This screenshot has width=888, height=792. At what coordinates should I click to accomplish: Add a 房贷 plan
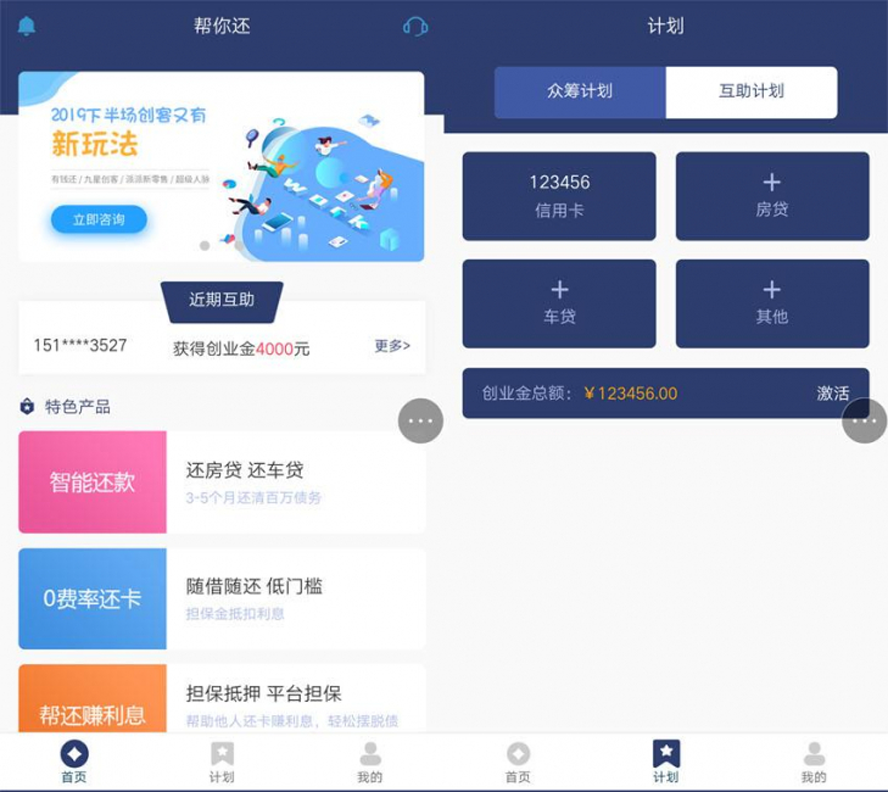[x=772, y=196]
